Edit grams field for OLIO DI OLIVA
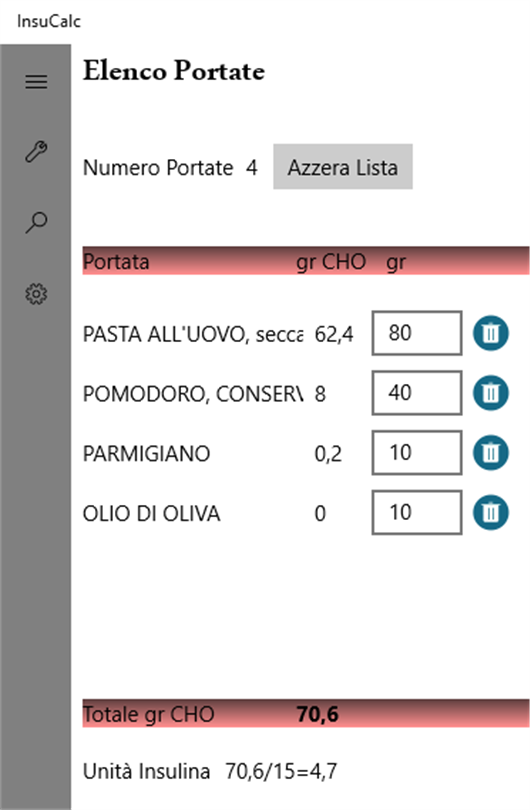This screenshot has width=530, height=810. [416, 512]
